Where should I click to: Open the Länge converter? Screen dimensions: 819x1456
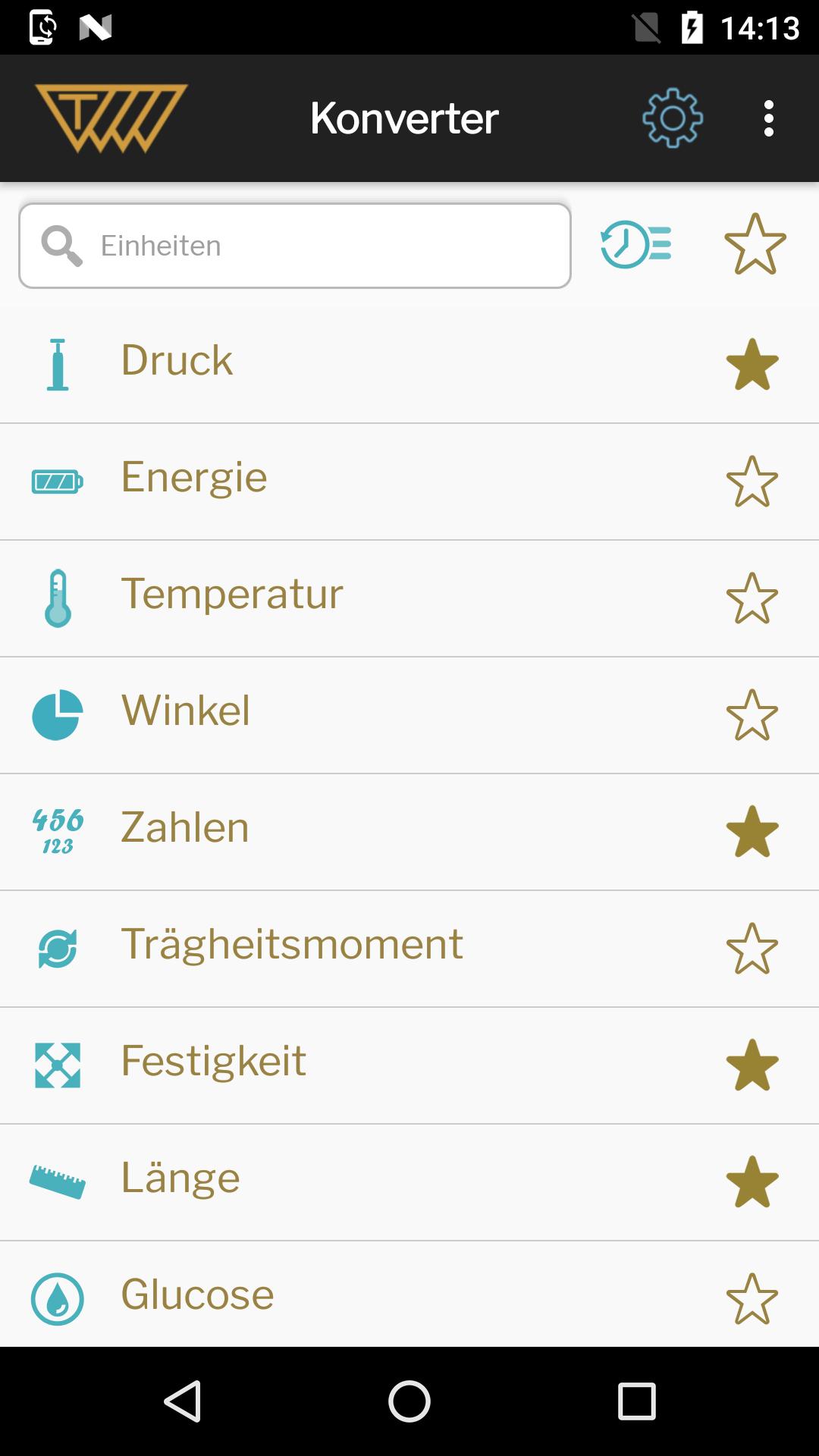[409, 1182]
